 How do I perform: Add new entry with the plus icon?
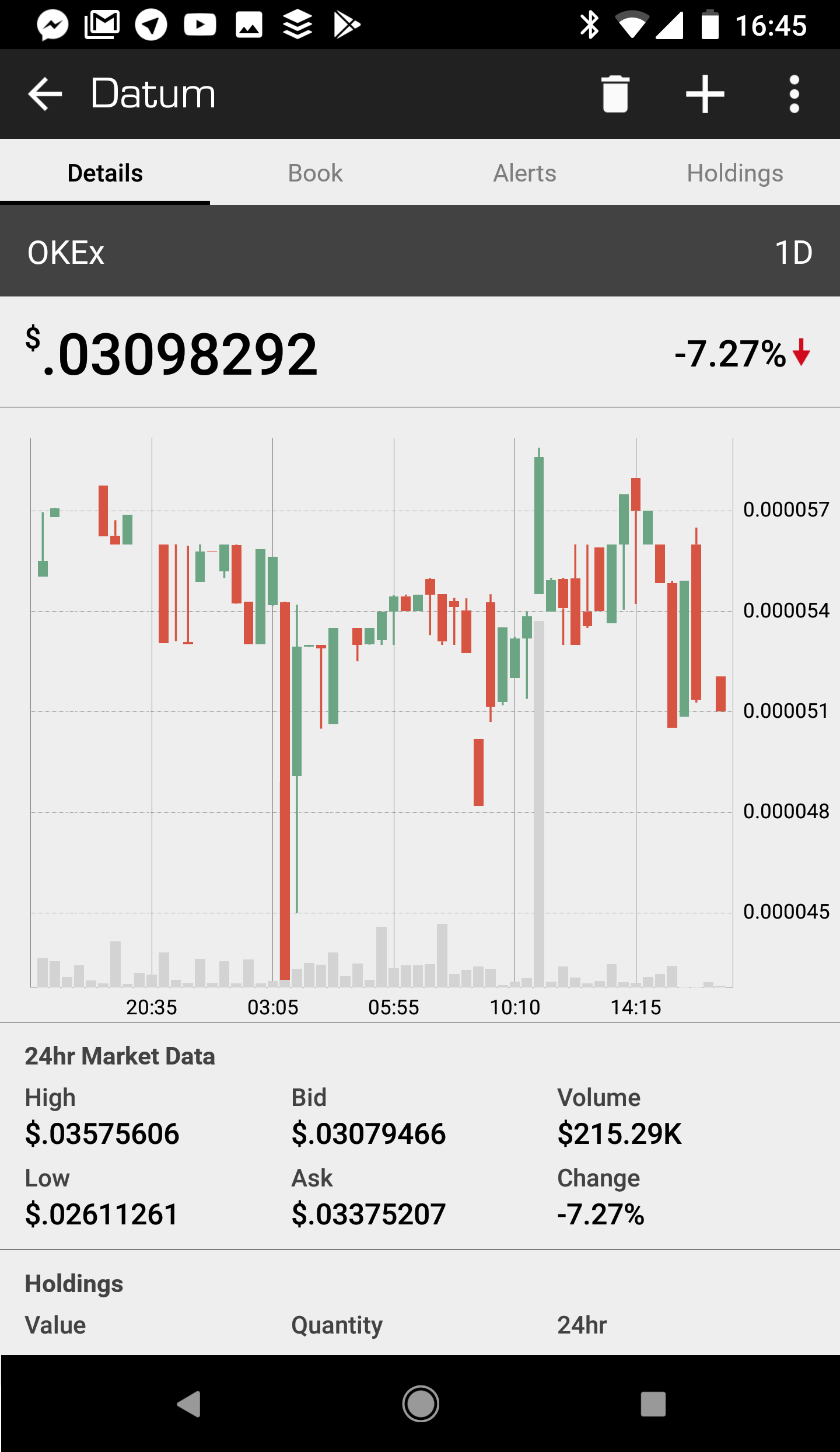pyautogui.click(x=705, y=94)
